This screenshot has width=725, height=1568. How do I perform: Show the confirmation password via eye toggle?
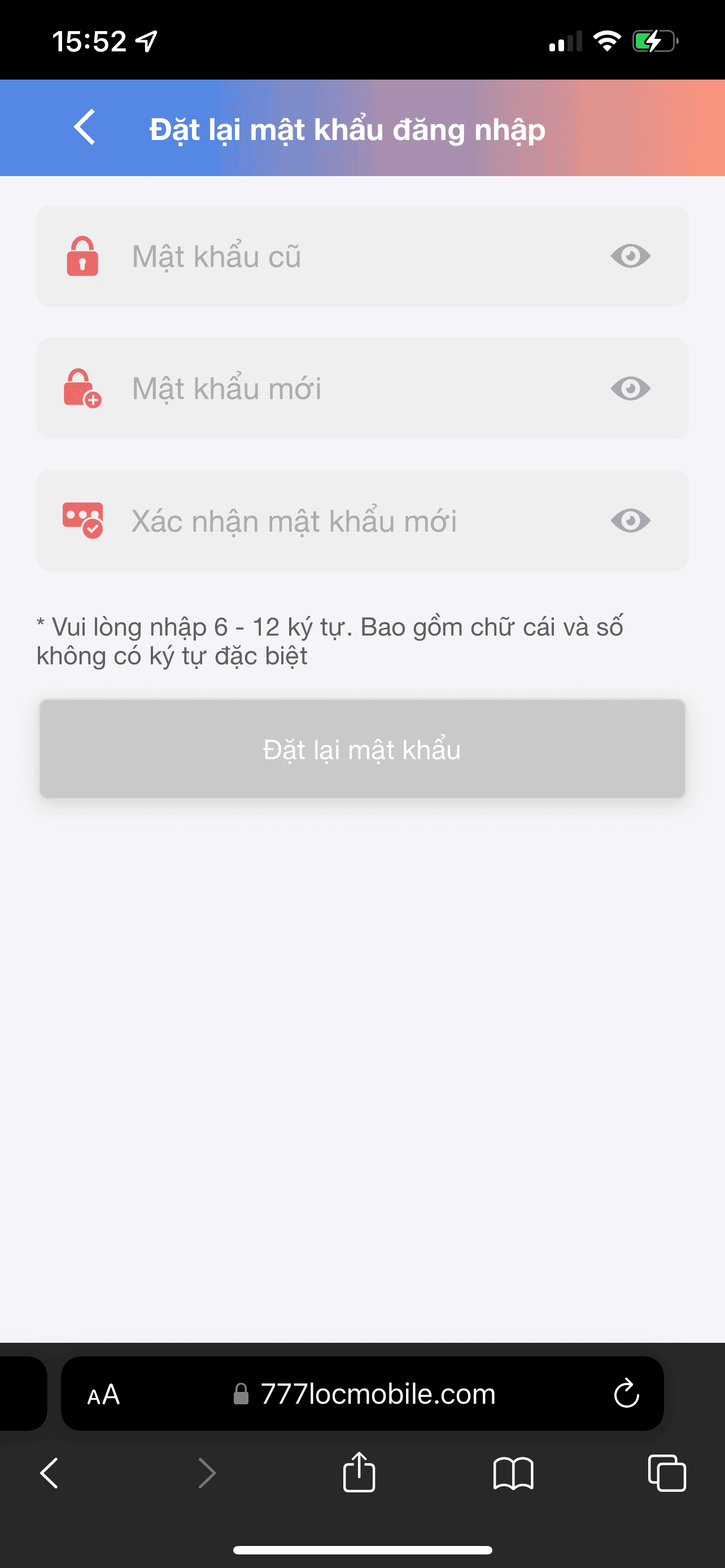[x=630, y=520]
